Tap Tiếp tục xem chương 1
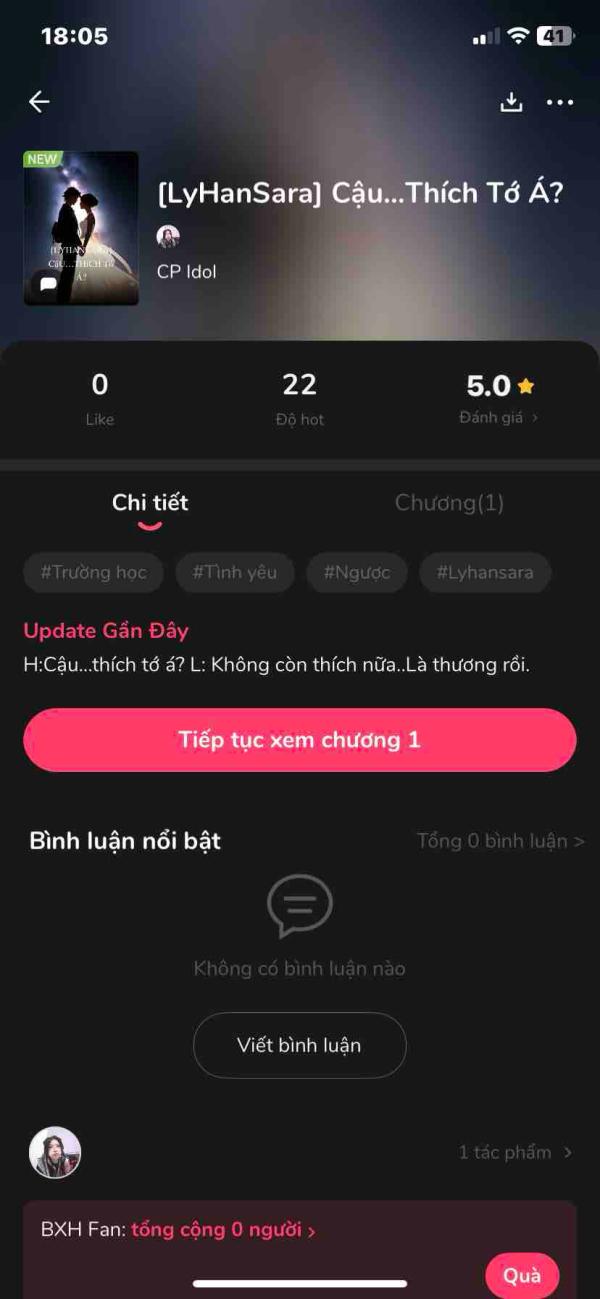Screen dimensions: 600x1299 300,740
